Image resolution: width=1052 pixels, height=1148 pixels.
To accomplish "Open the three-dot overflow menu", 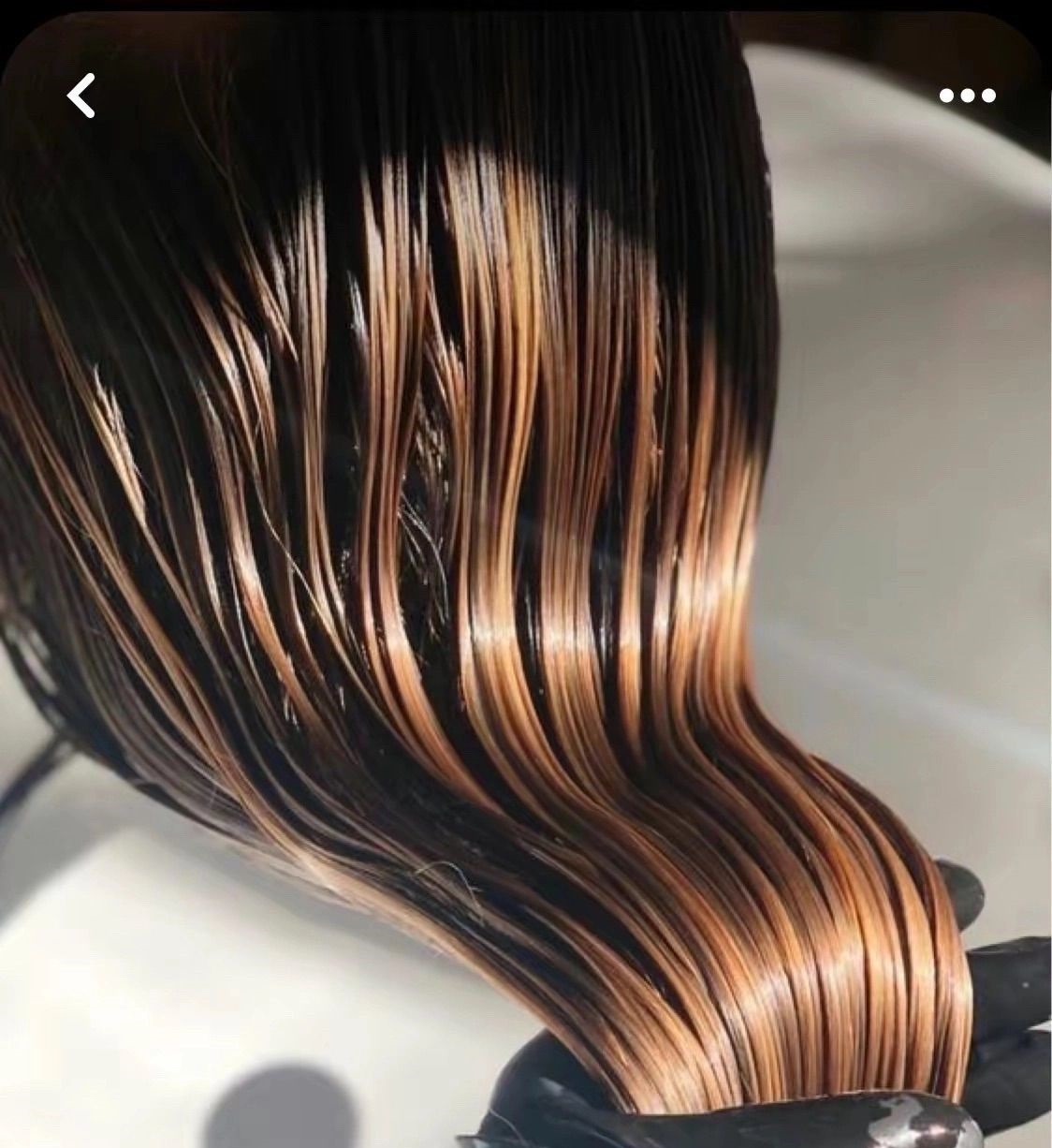I will 967,96.
